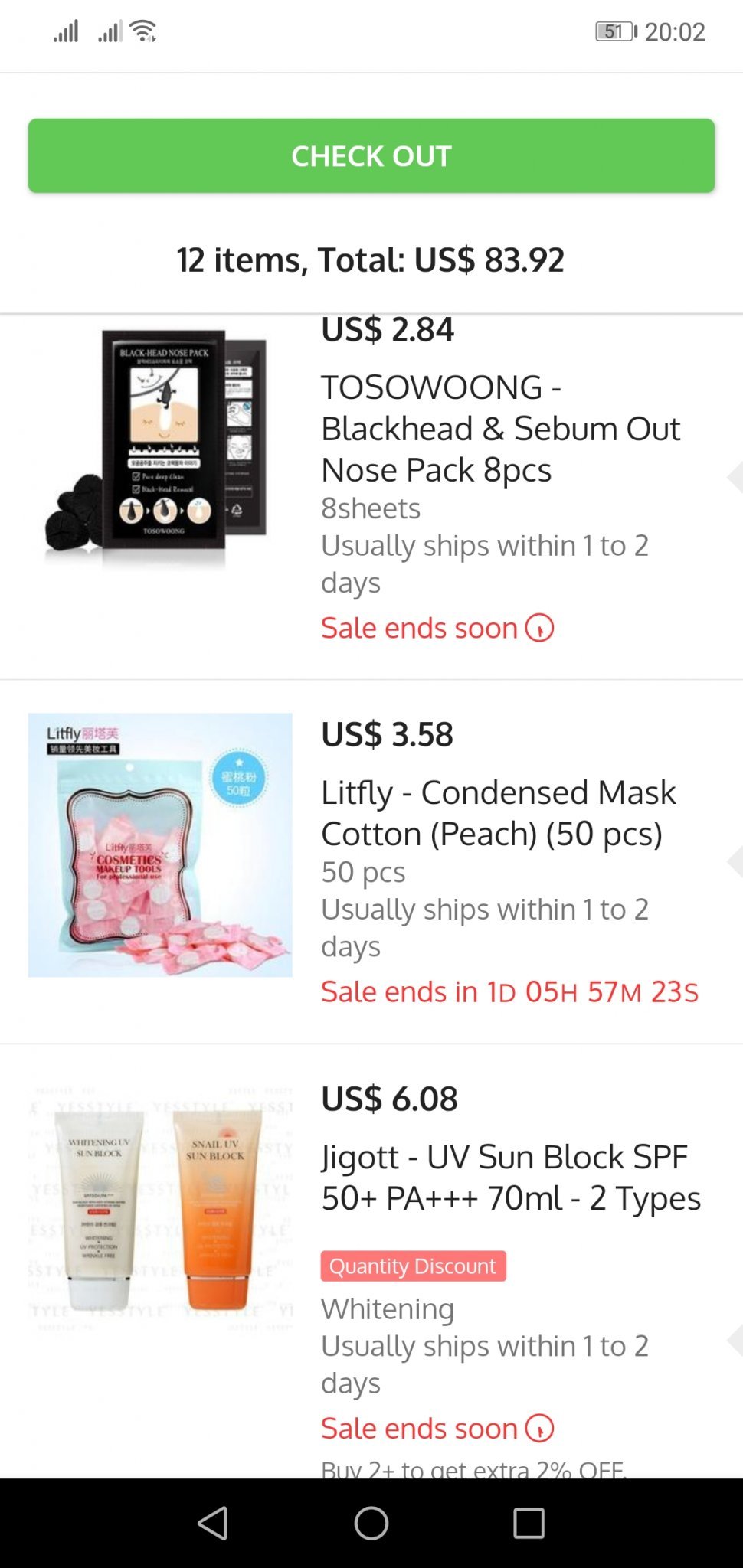Open TOSOWOONG Blackhead Nose Pack item
Screen dimensions: 743x1568
tap(499, 428)
